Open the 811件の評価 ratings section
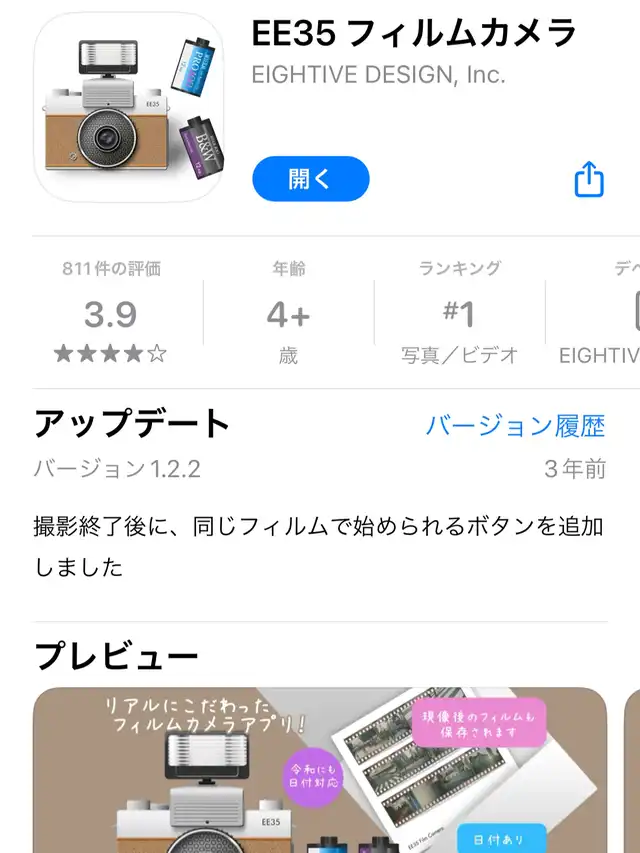 [111, 313]
